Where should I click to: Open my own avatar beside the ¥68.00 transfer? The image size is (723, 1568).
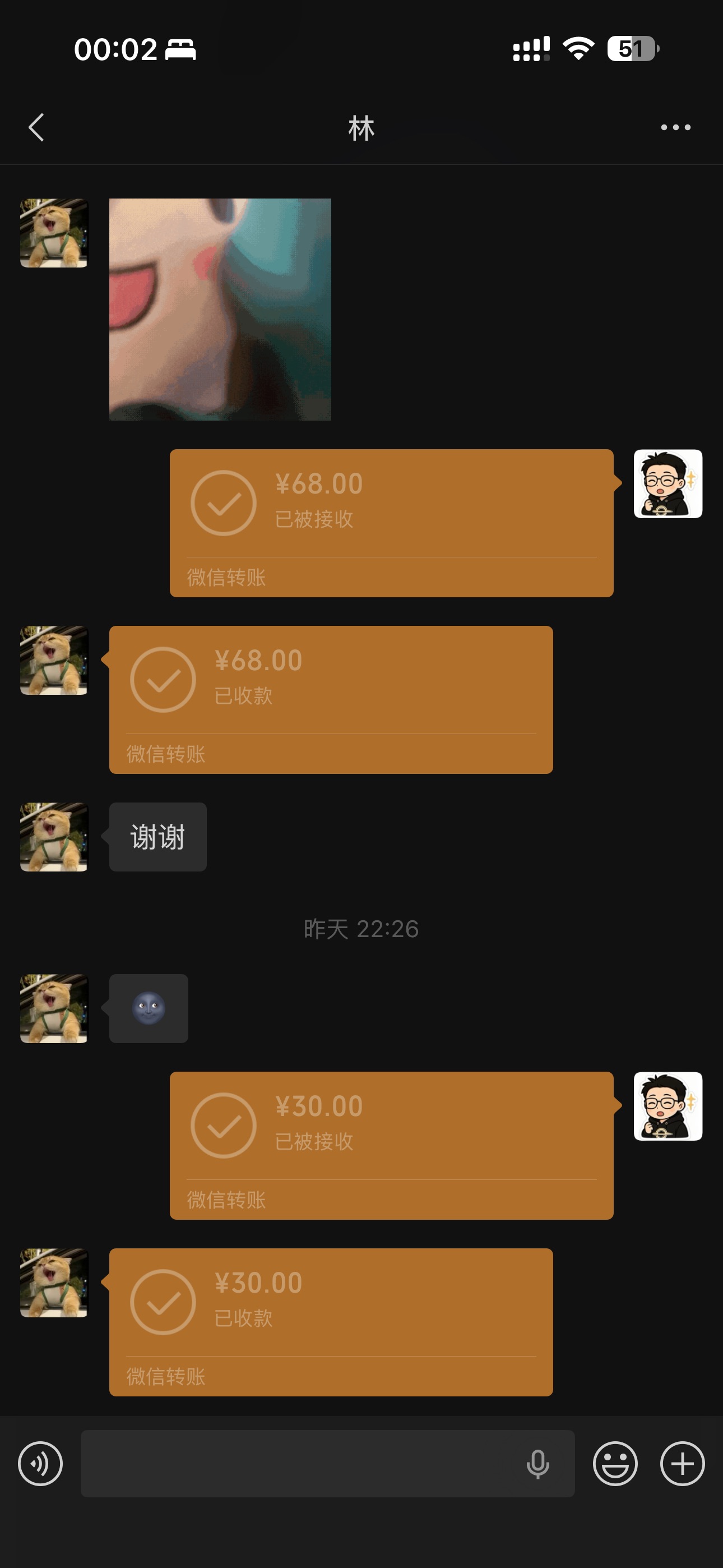(668, 484)
